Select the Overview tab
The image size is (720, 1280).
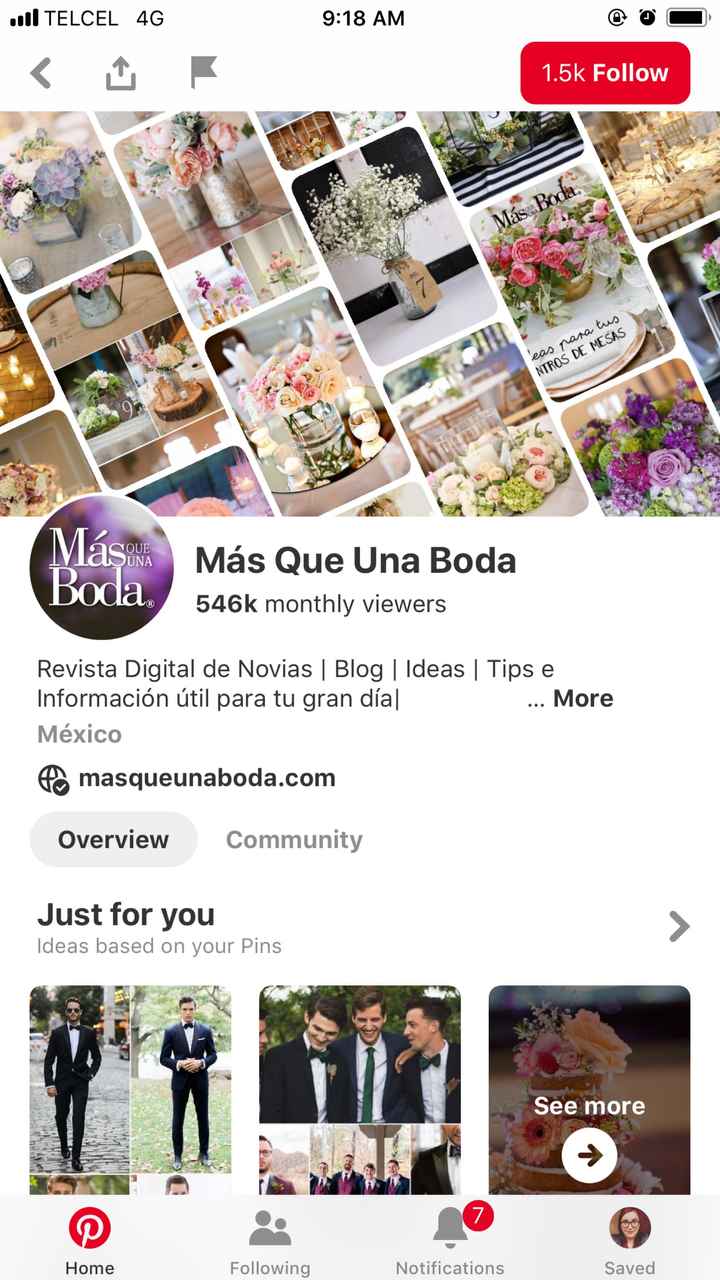113,839
